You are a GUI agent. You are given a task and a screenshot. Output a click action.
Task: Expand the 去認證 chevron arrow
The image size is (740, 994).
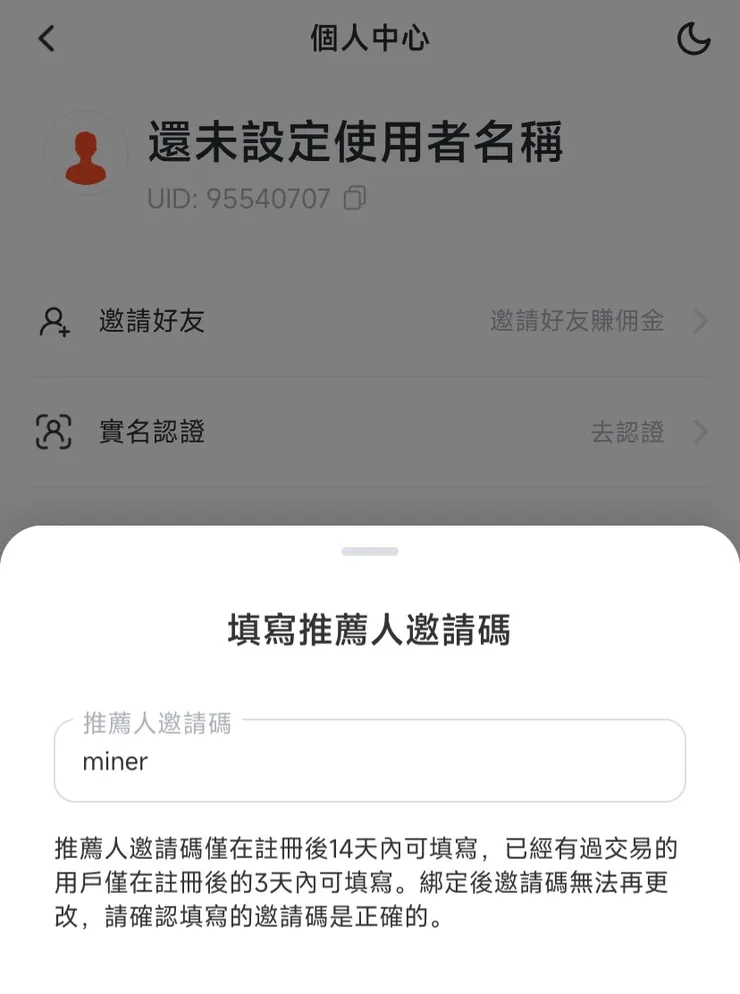698,432
